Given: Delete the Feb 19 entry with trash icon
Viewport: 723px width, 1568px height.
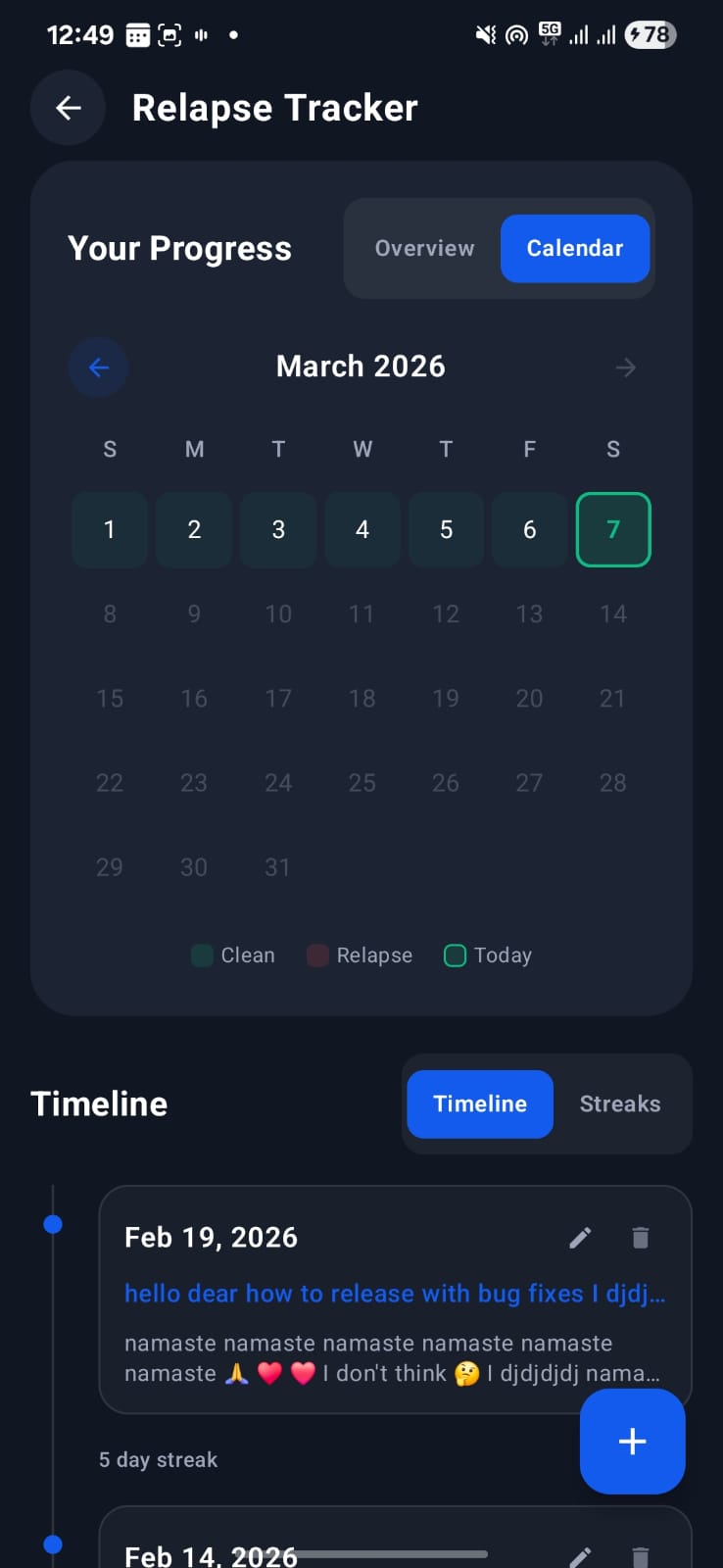Looking at the screenshot, I should [640, 1237].
